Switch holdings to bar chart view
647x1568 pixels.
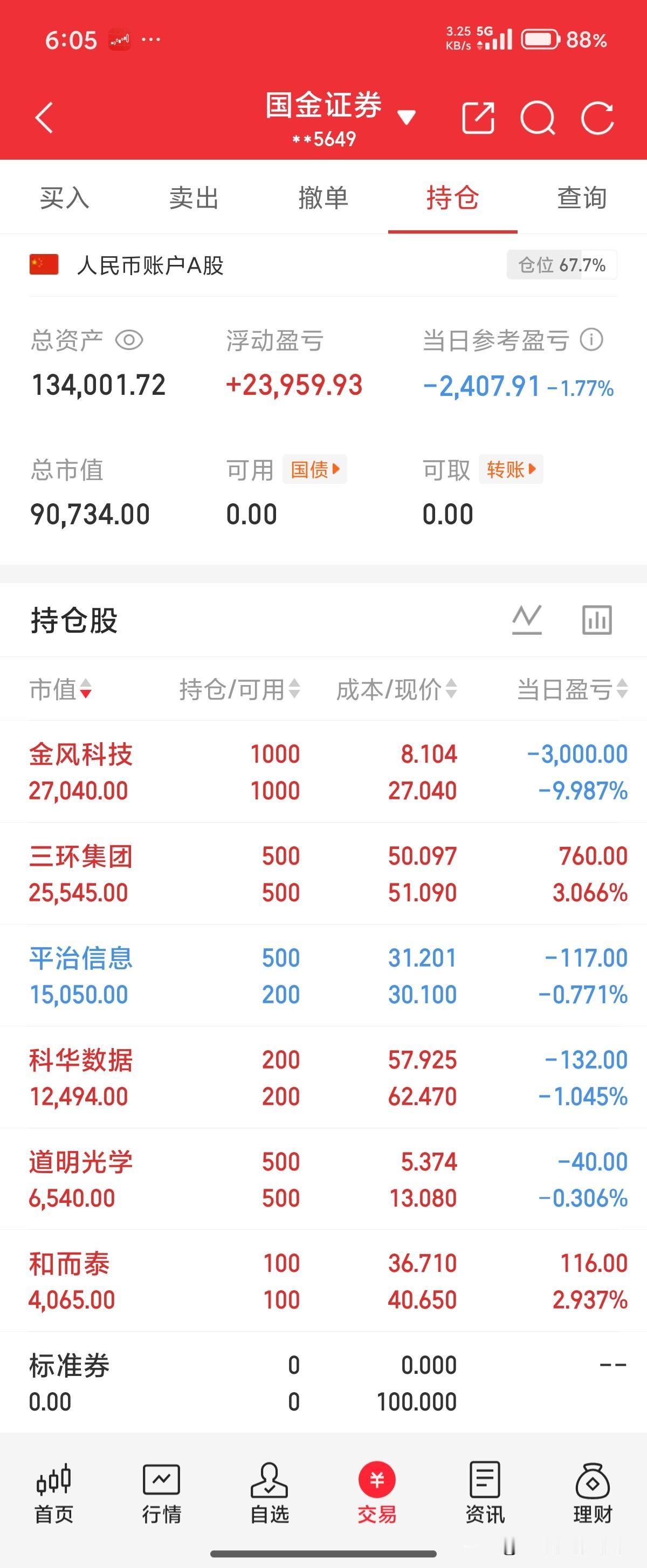pyautogui.click(x=595, y=620)
